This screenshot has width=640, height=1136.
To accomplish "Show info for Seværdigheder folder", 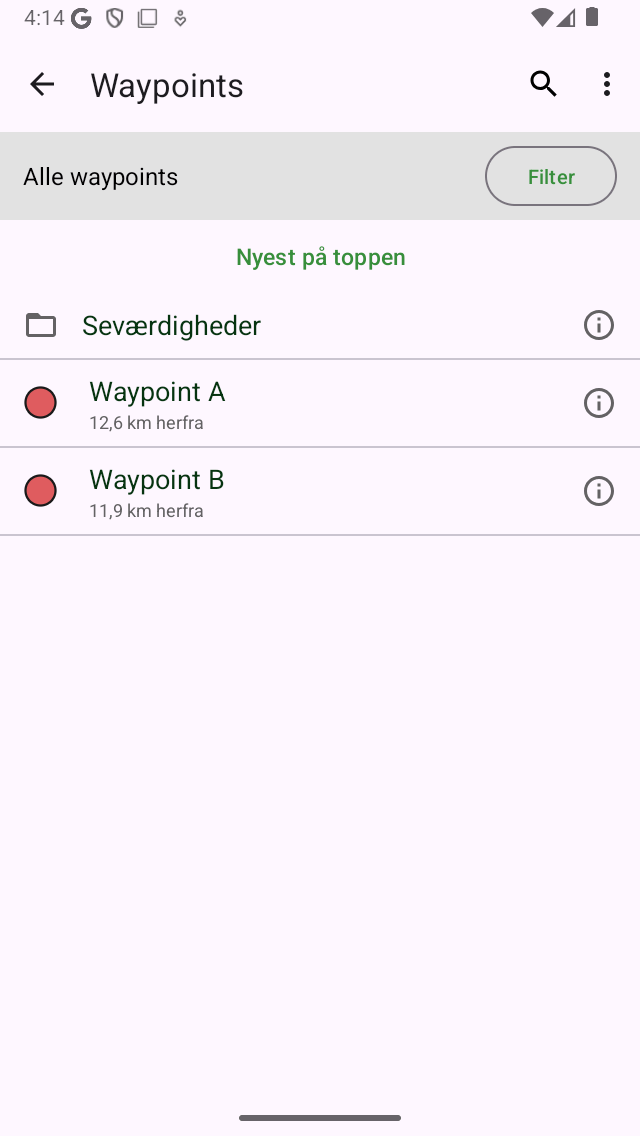I will (598, 325).
